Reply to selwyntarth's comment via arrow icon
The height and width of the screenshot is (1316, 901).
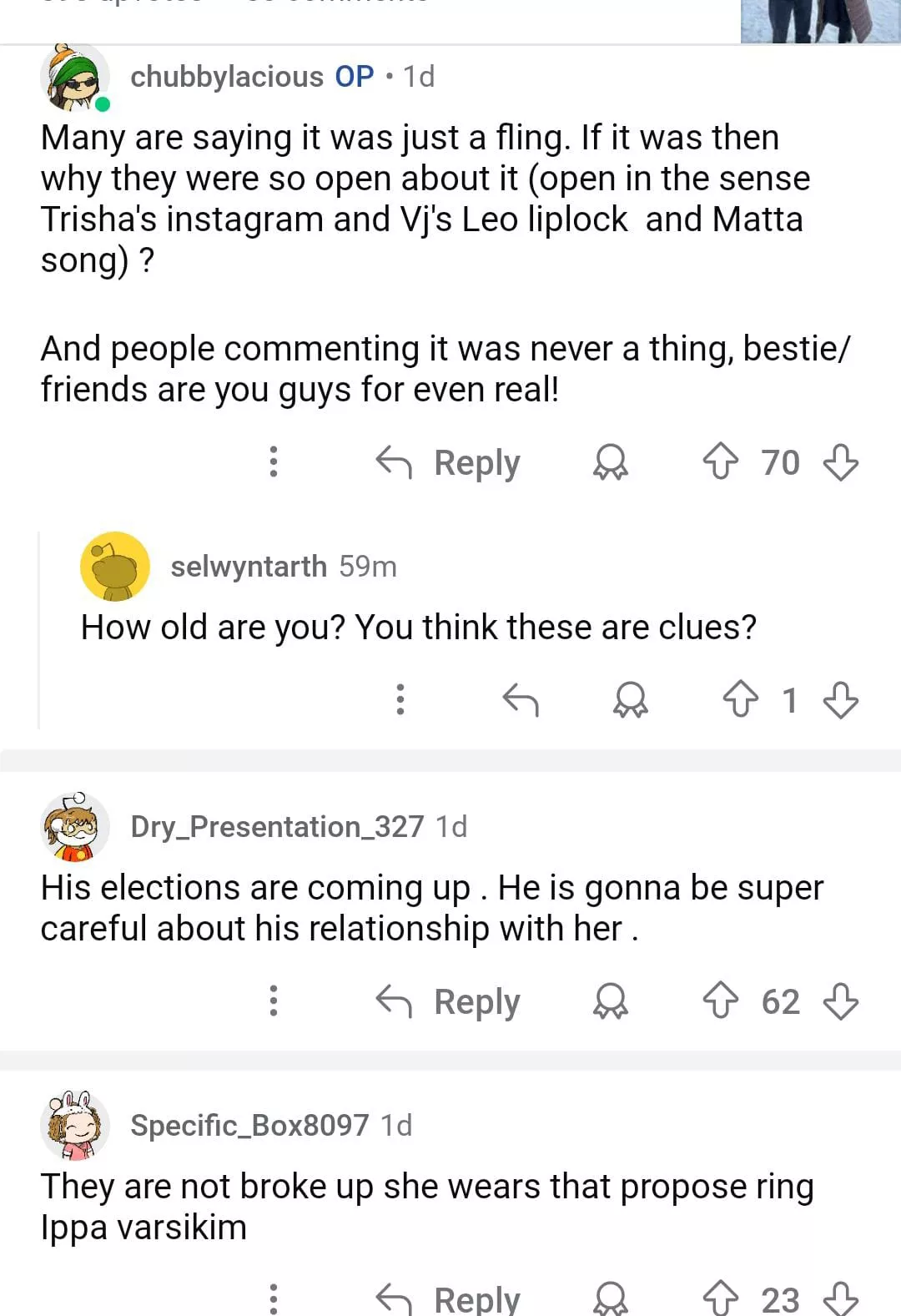(521, 699)
